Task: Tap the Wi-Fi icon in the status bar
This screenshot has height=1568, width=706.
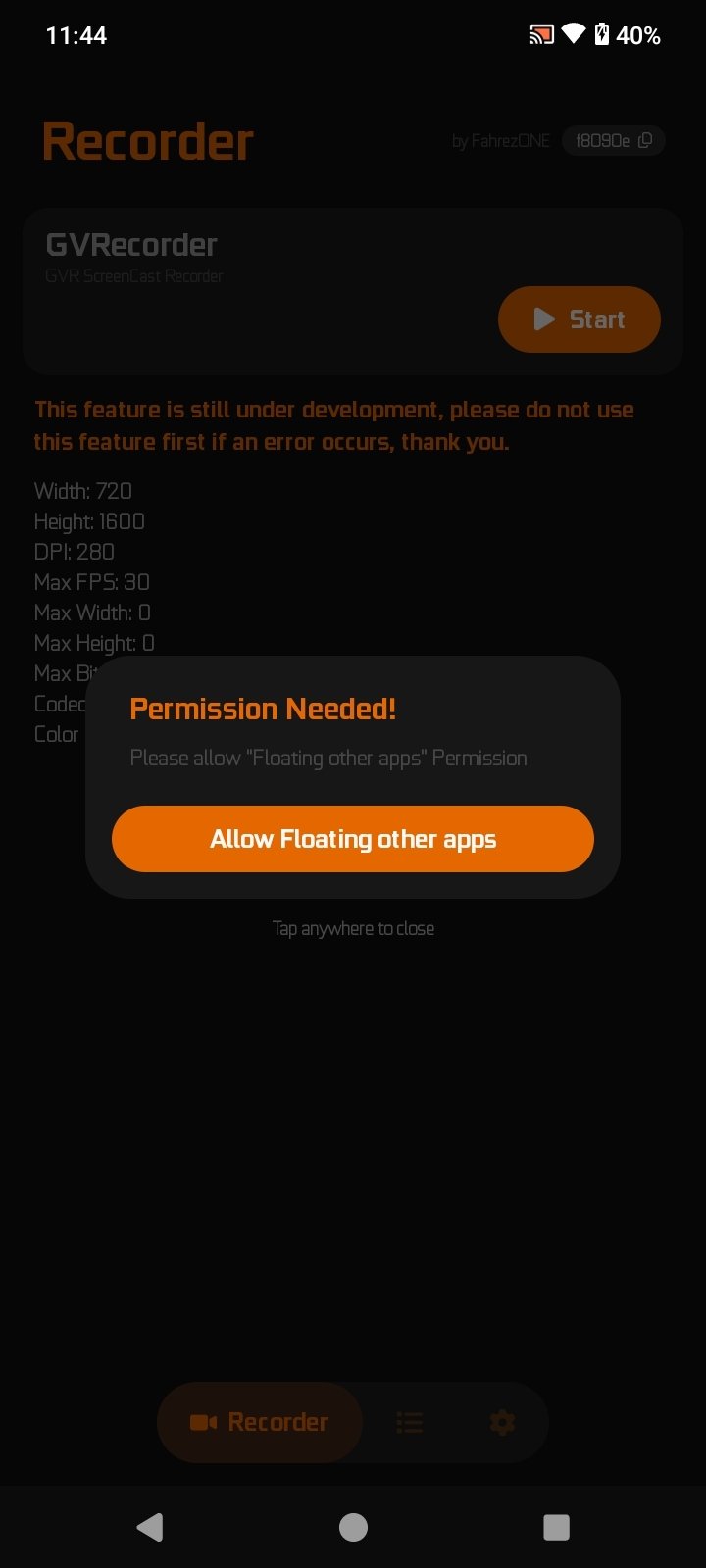Action: click(572, 34)
